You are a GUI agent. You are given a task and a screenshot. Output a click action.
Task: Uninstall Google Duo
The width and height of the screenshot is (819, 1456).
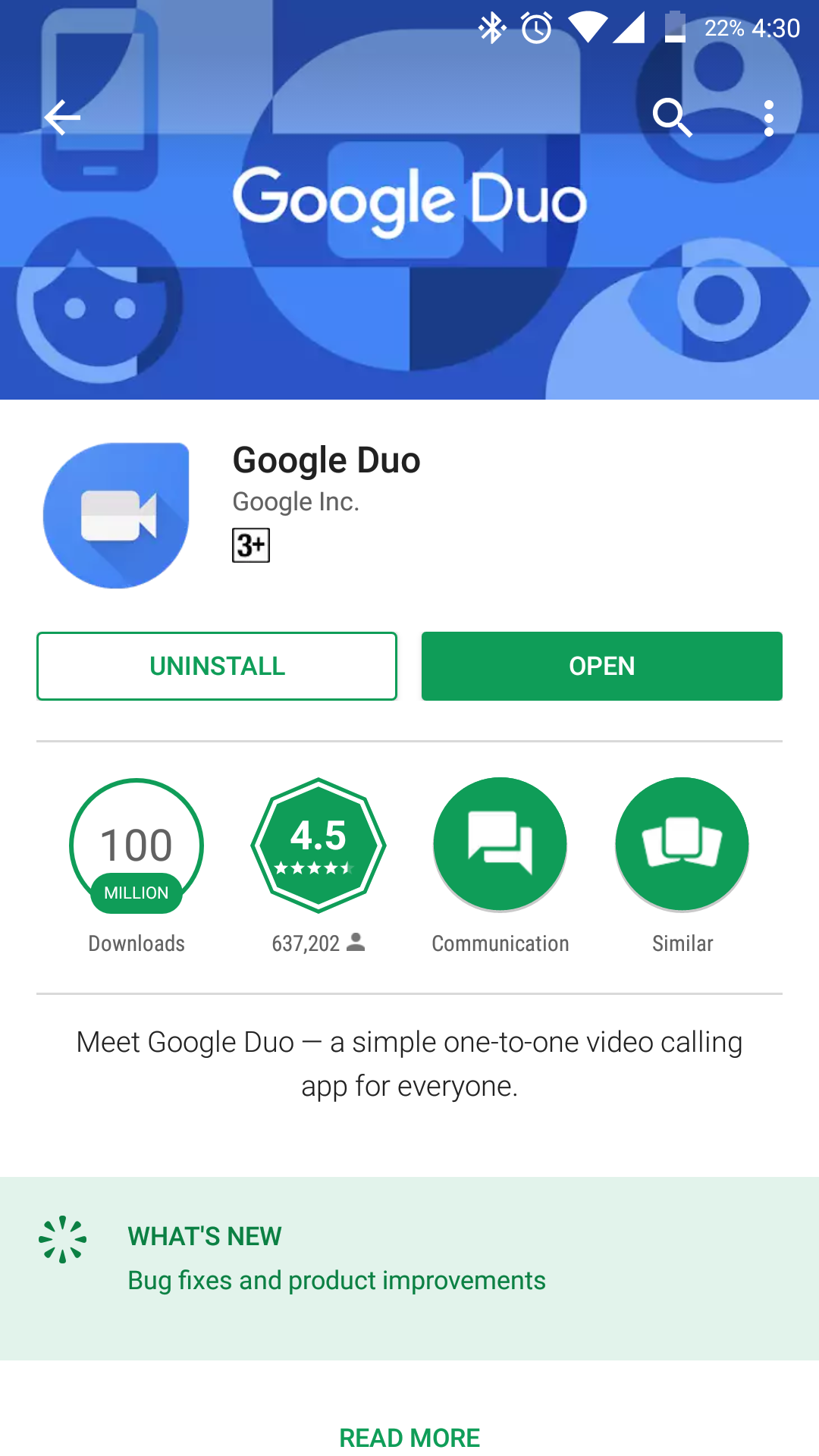[x=217, y=666]
